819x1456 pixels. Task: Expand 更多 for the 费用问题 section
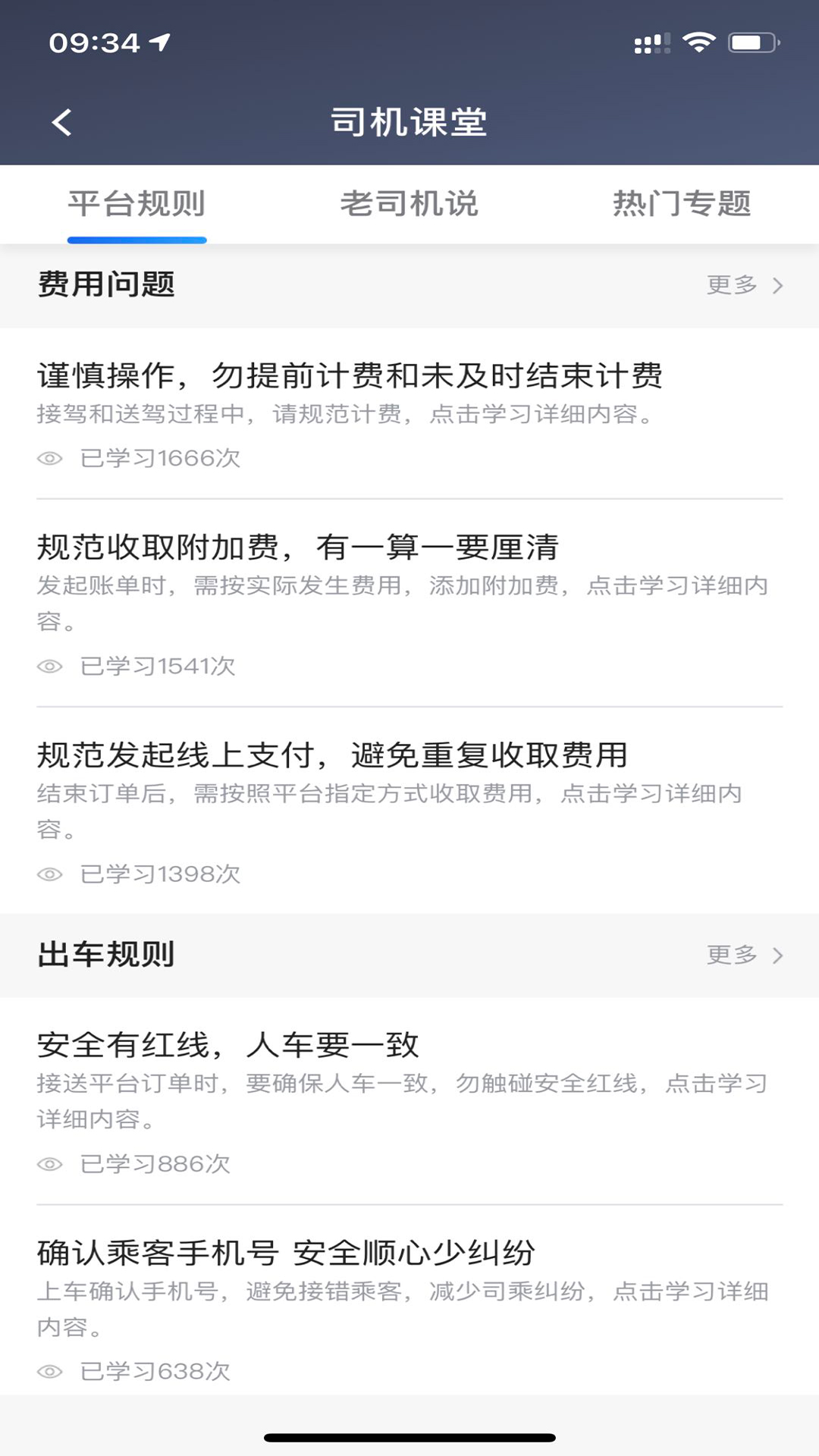click(x=733, y=285)
